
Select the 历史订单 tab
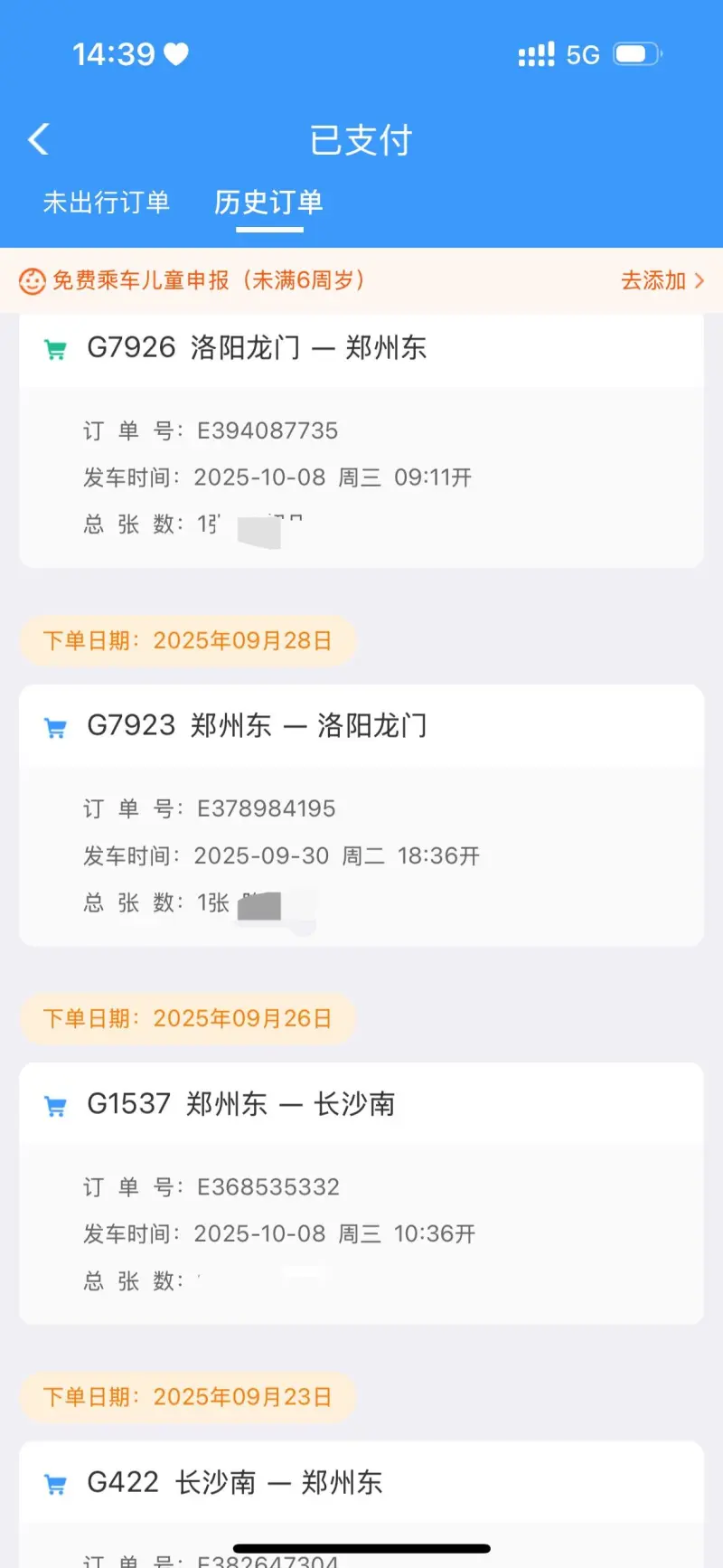(x=268, y=203)
